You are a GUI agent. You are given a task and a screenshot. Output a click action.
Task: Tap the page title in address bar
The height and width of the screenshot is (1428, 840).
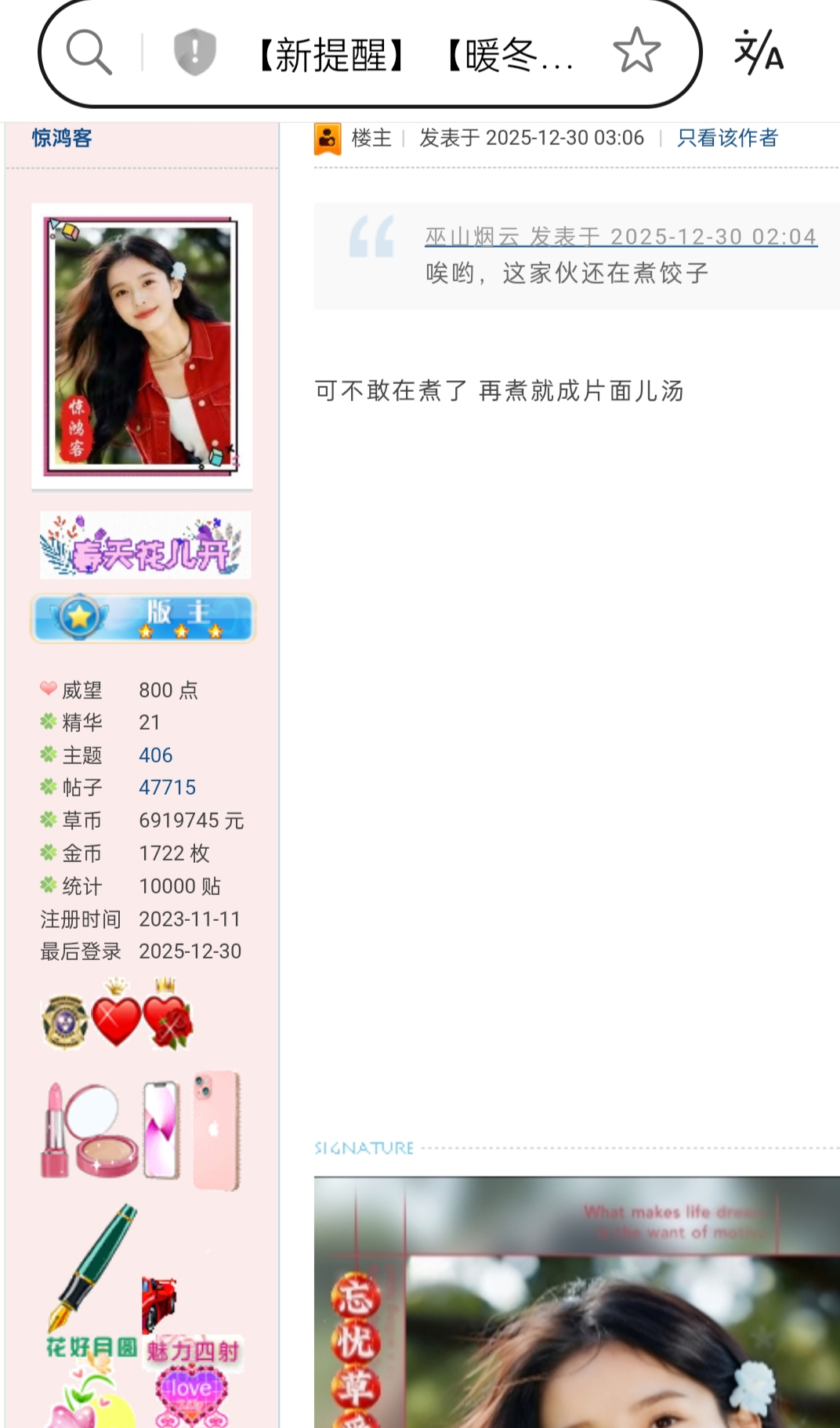[x=415, y=55]
